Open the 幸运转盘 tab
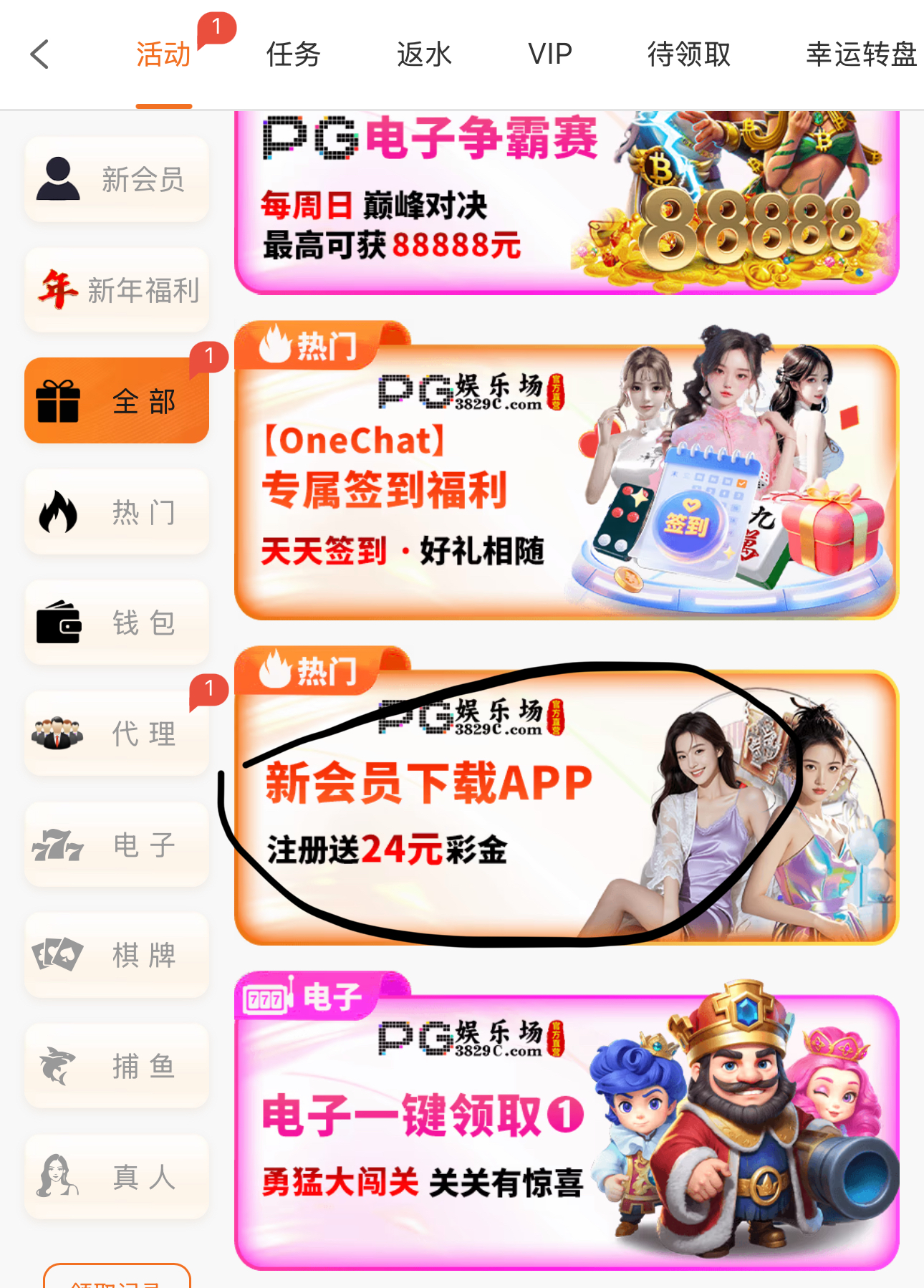Image resolution: width=924 pixels, height=1288 pixels. tap(861, 54)
